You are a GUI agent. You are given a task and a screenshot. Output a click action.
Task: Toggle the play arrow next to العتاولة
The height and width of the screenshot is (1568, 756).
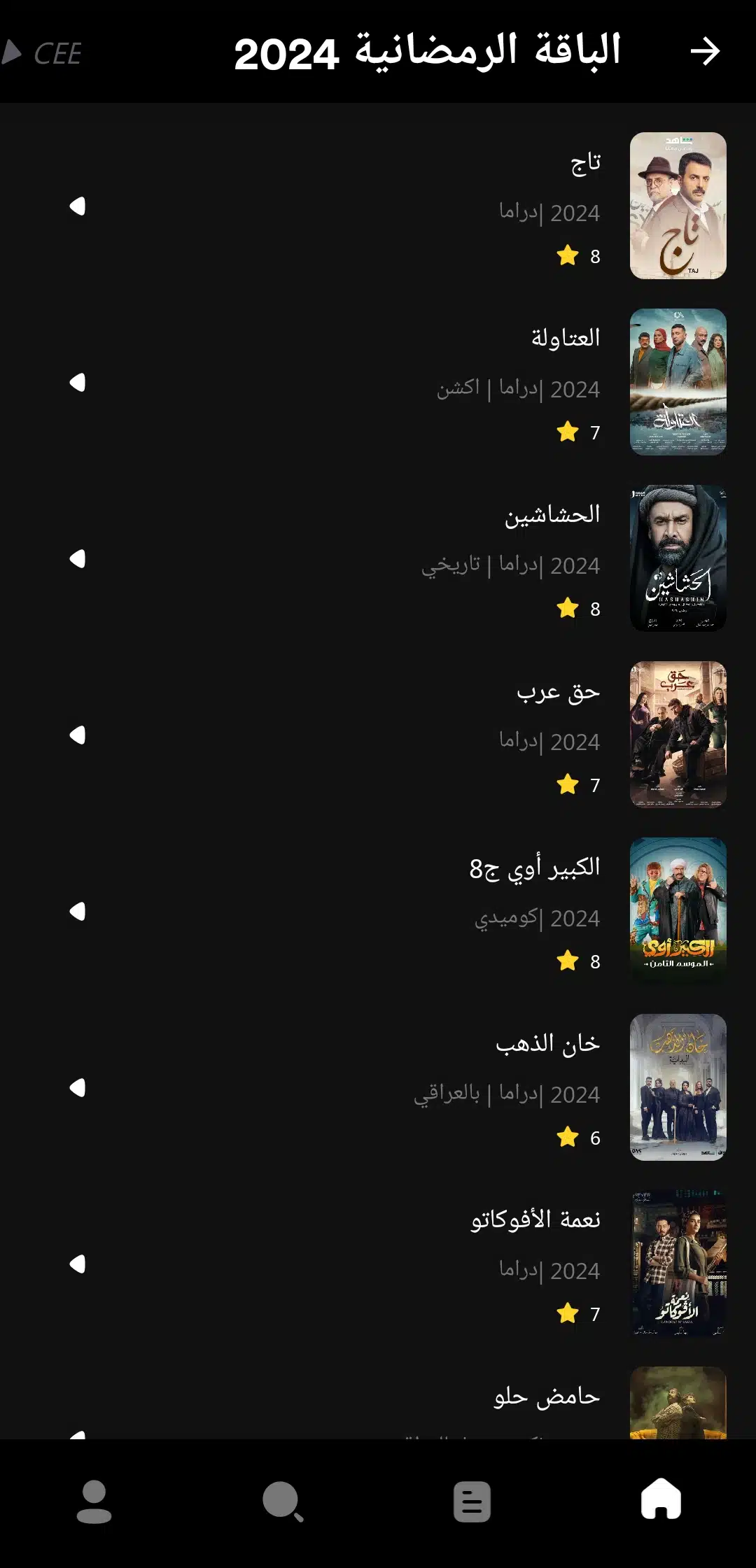(x=78, y=383)
